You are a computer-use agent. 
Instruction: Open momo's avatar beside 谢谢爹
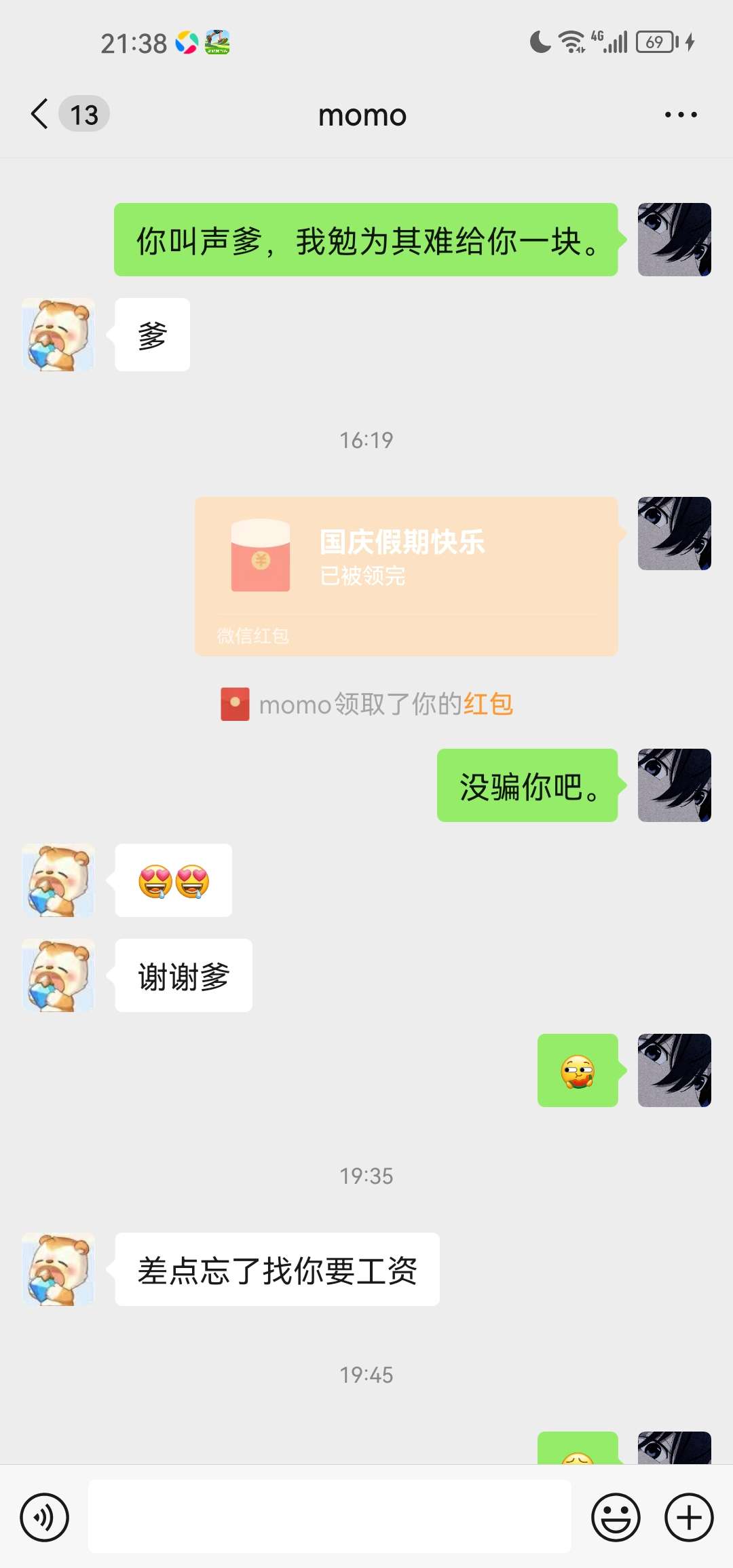coord(58,975)
